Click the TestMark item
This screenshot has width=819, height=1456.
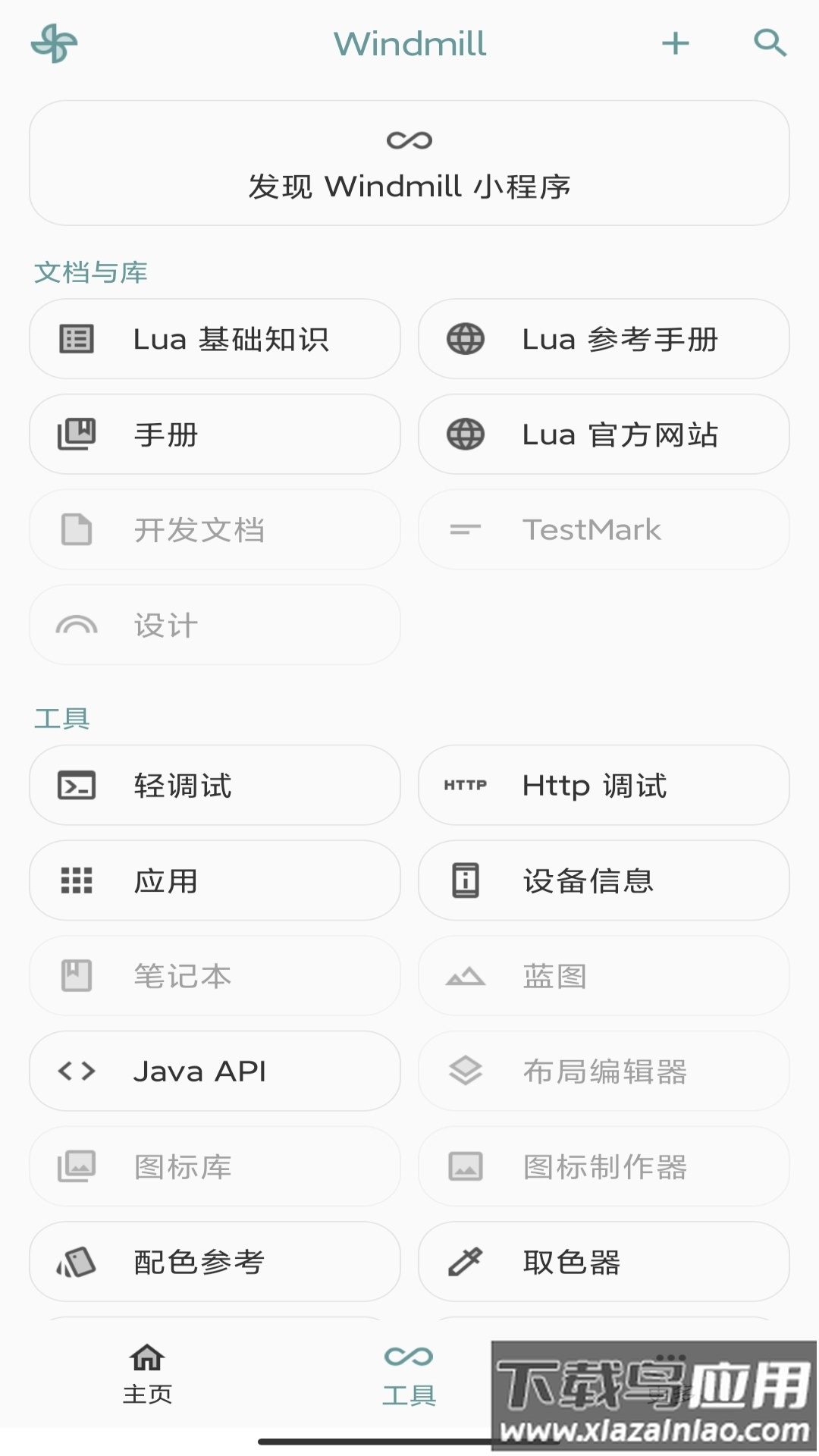(603, 530)
